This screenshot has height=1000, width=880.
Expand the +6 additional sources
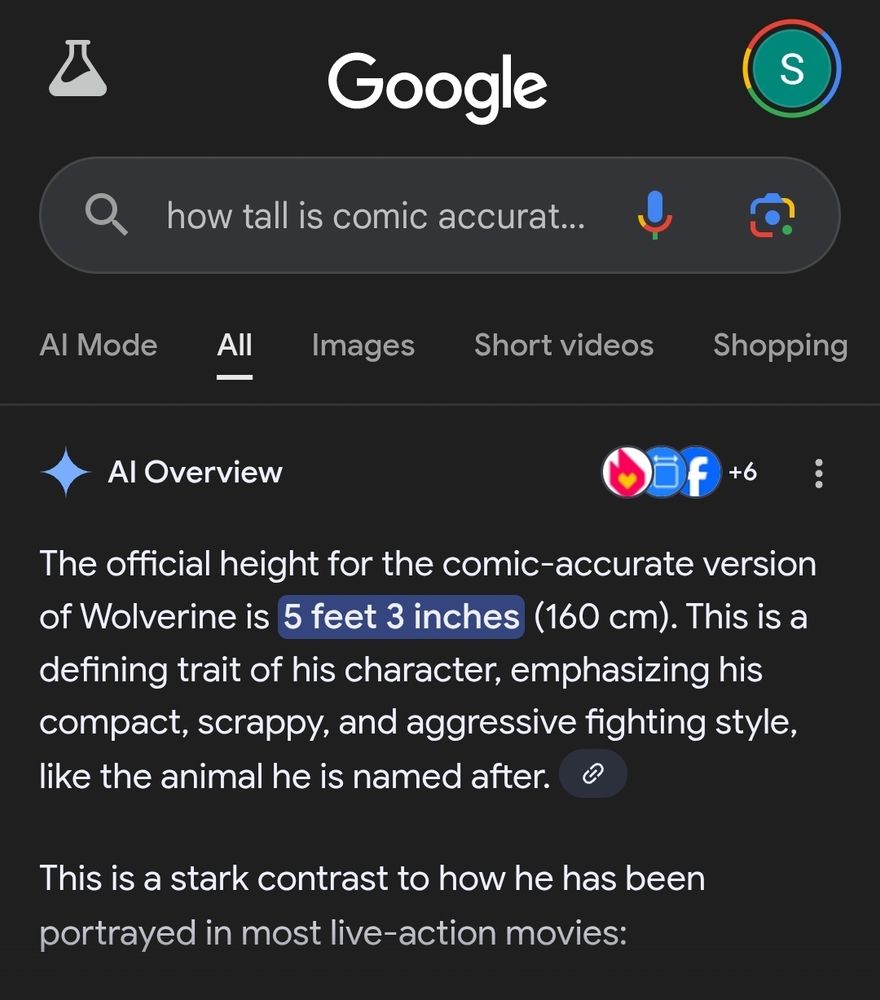point(743,472)
